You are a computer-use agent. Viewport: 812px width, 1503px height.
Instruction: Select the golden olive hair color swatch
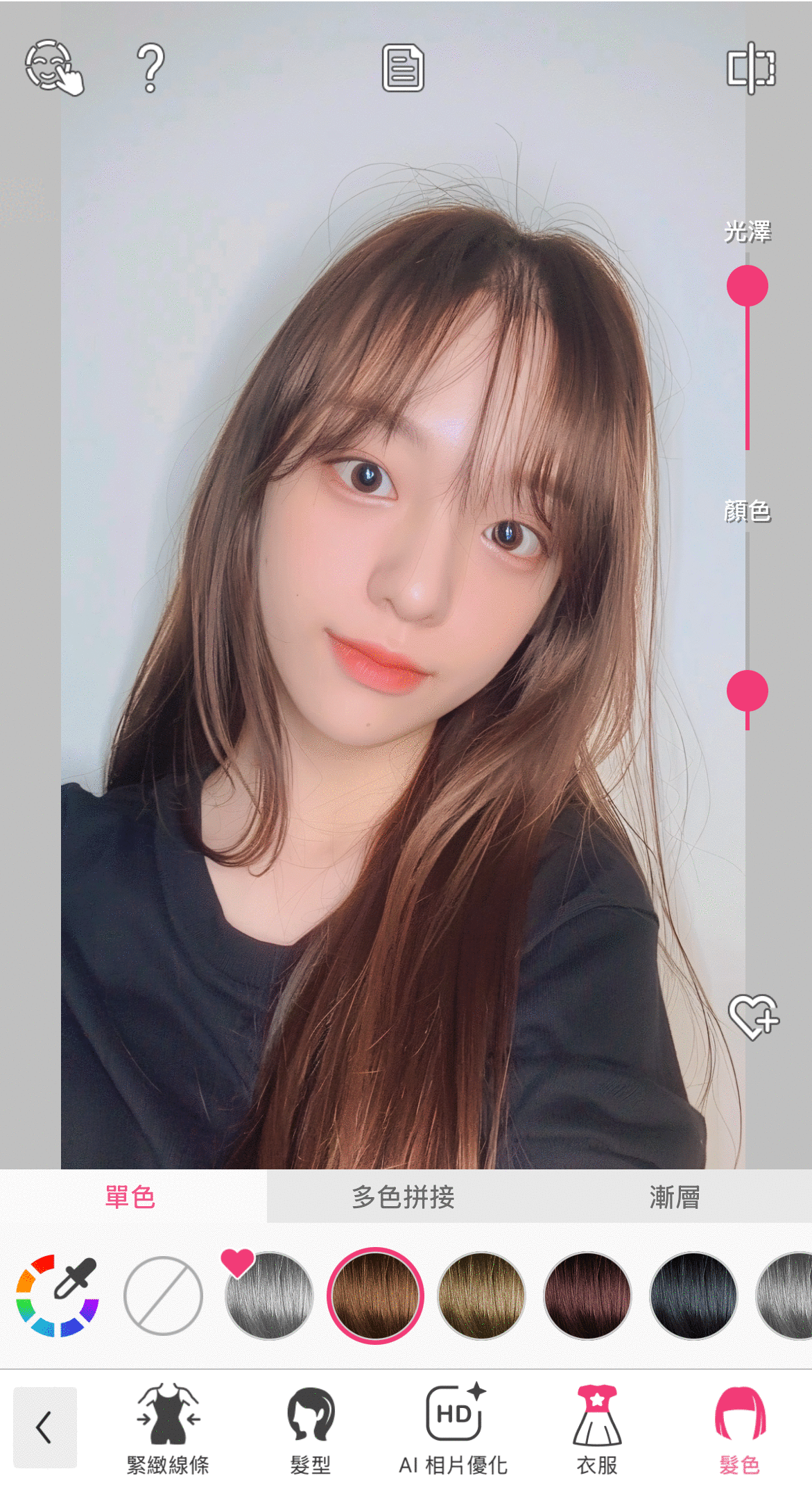[x=481, y=1296]
